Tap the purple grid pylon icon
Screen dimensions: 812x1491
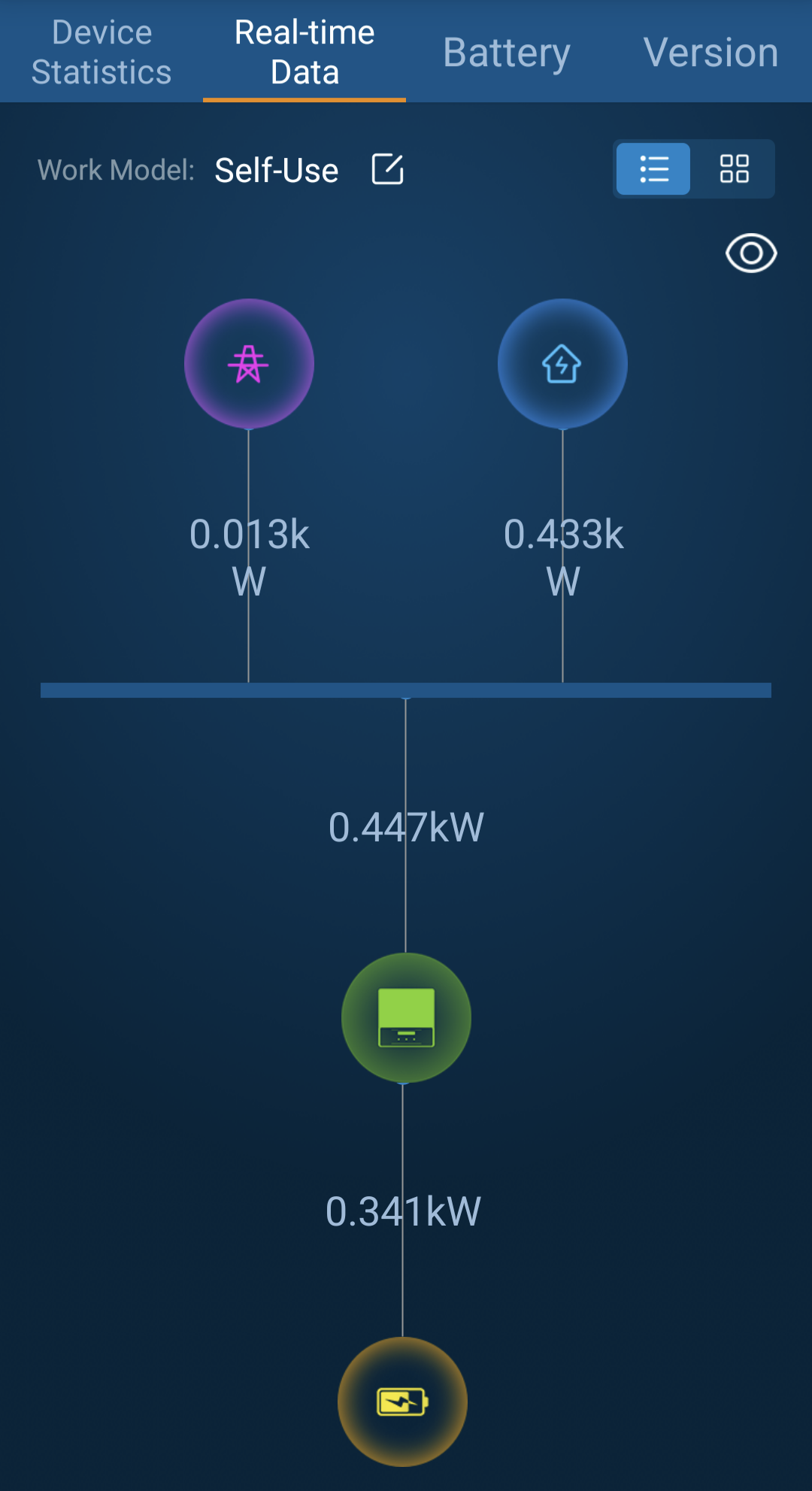[x=249, y=364]
